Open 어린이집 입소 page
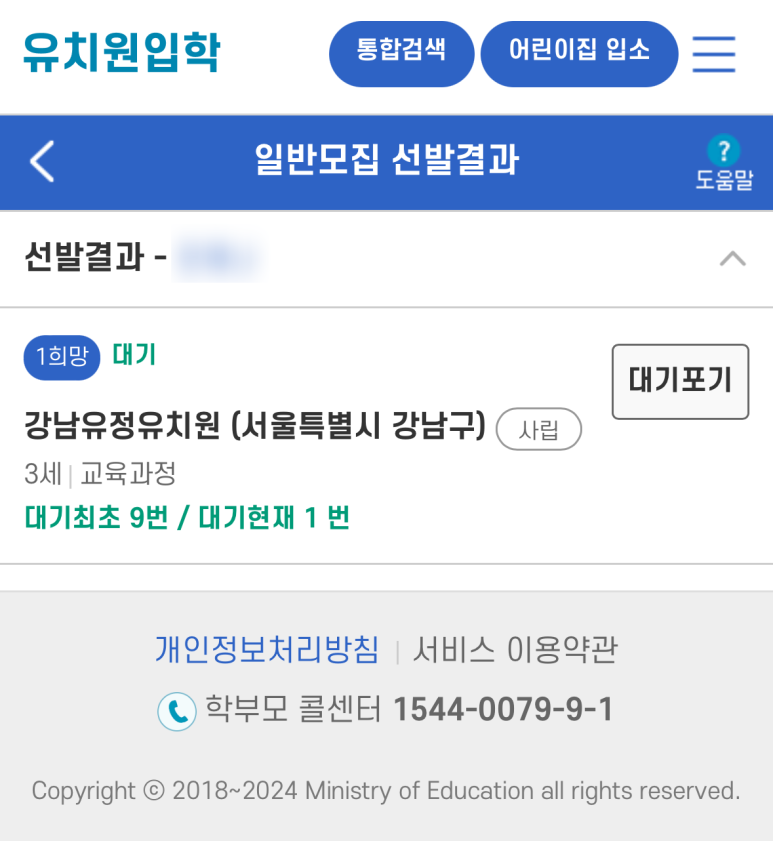 coord(579,53)
